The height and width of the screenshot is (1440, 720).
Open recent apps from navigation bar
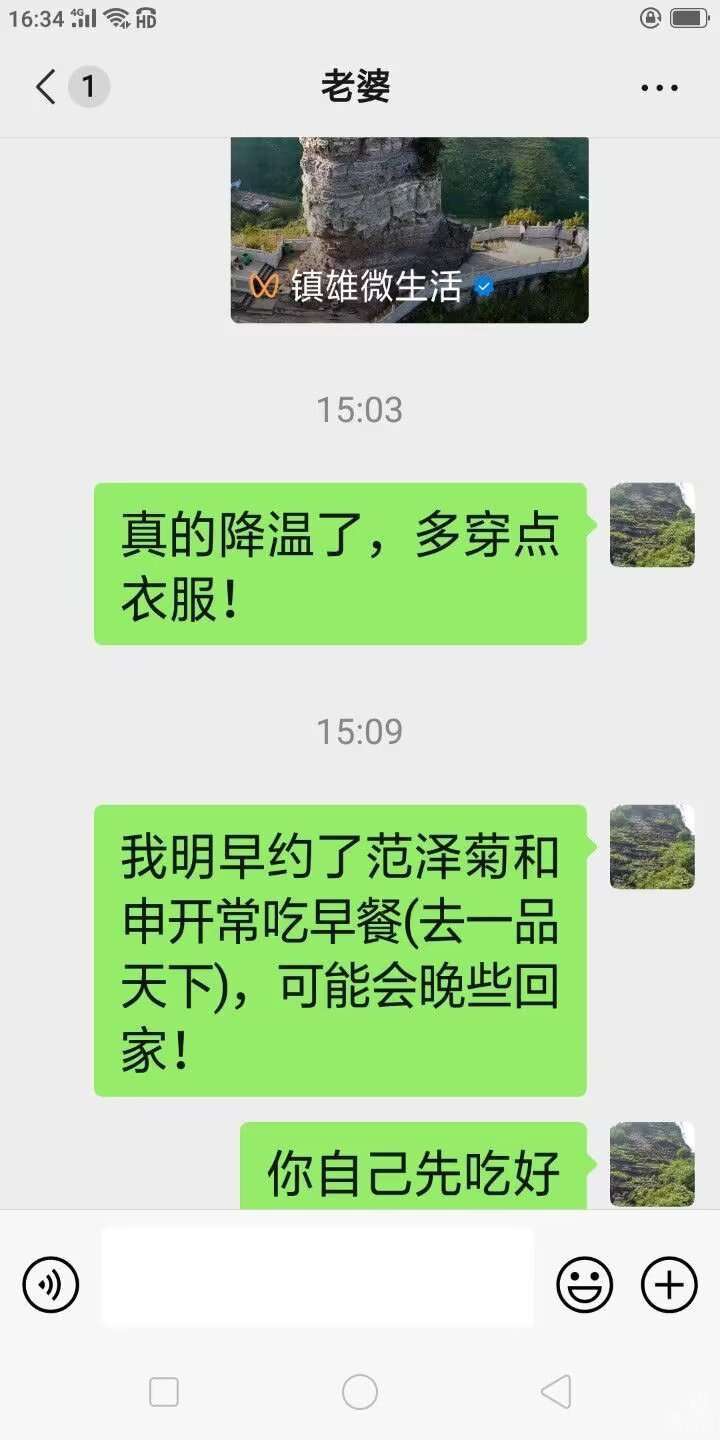click(x=164, y=1391)
